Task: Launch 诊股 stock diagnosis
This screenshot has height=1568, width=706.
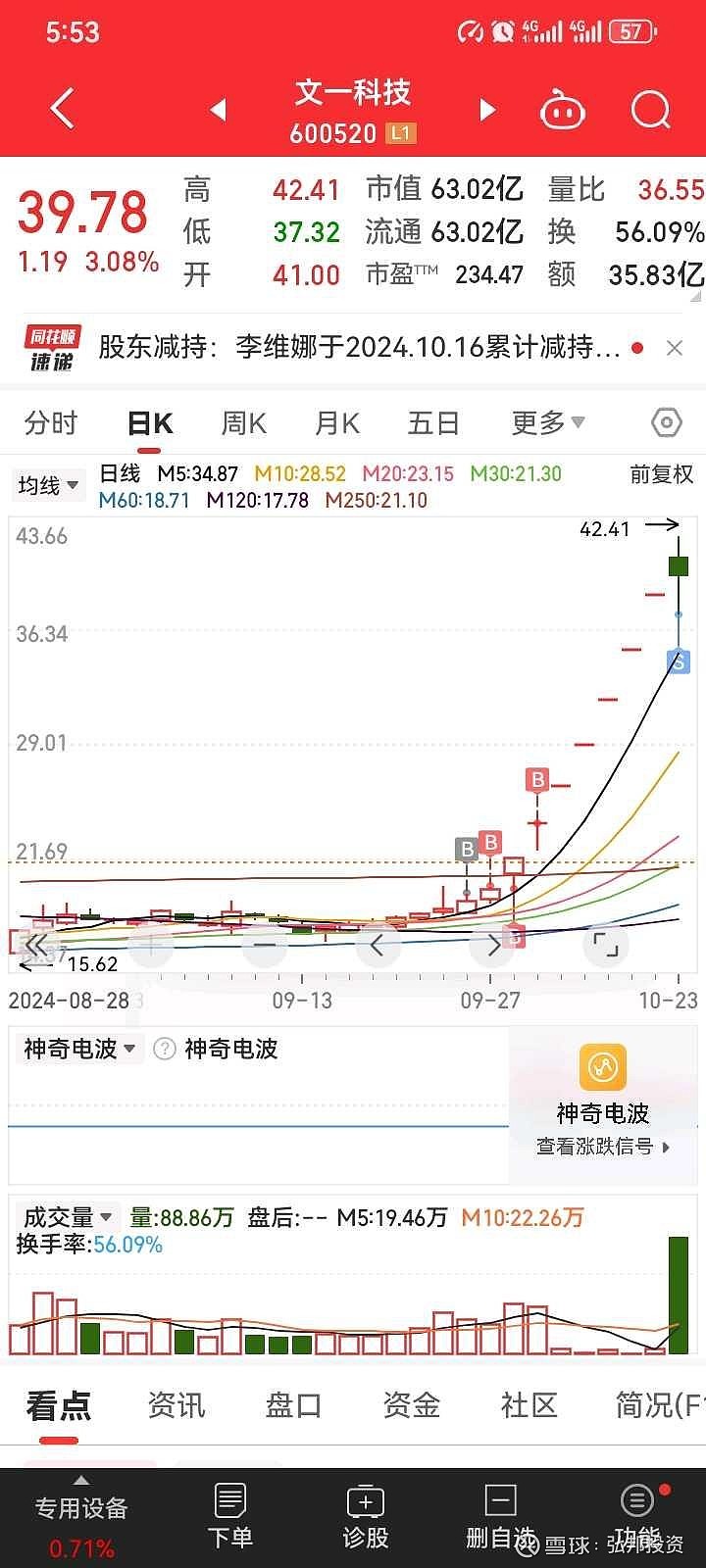Action: point(365,1514)
